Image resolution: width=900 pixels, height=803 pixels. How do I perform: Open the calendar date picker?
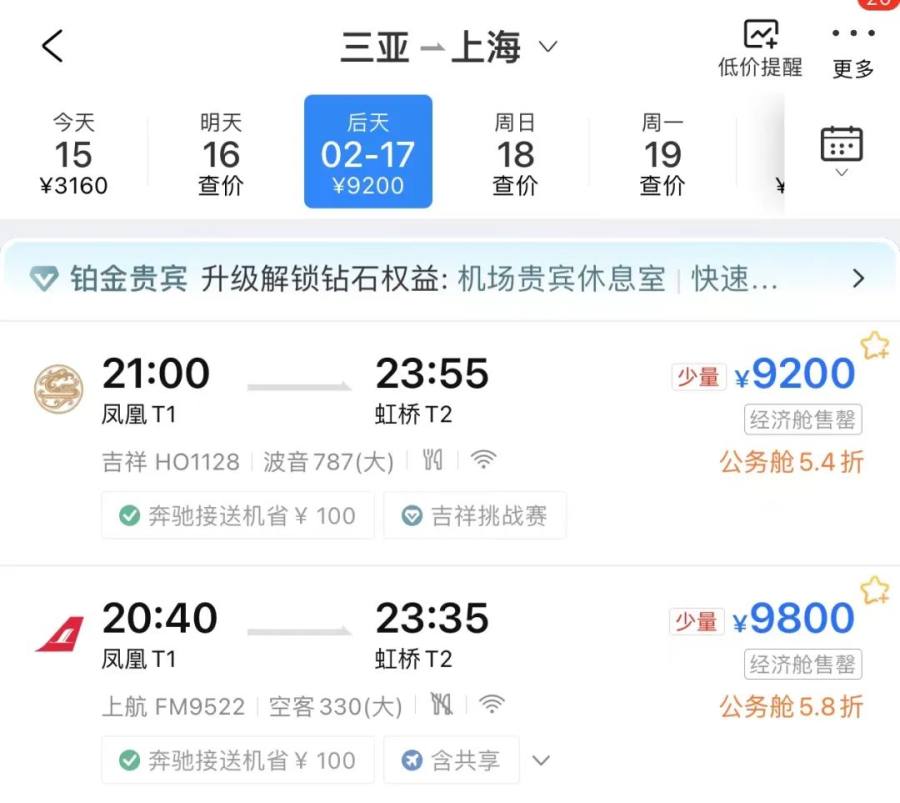click(x=841, y=150)
